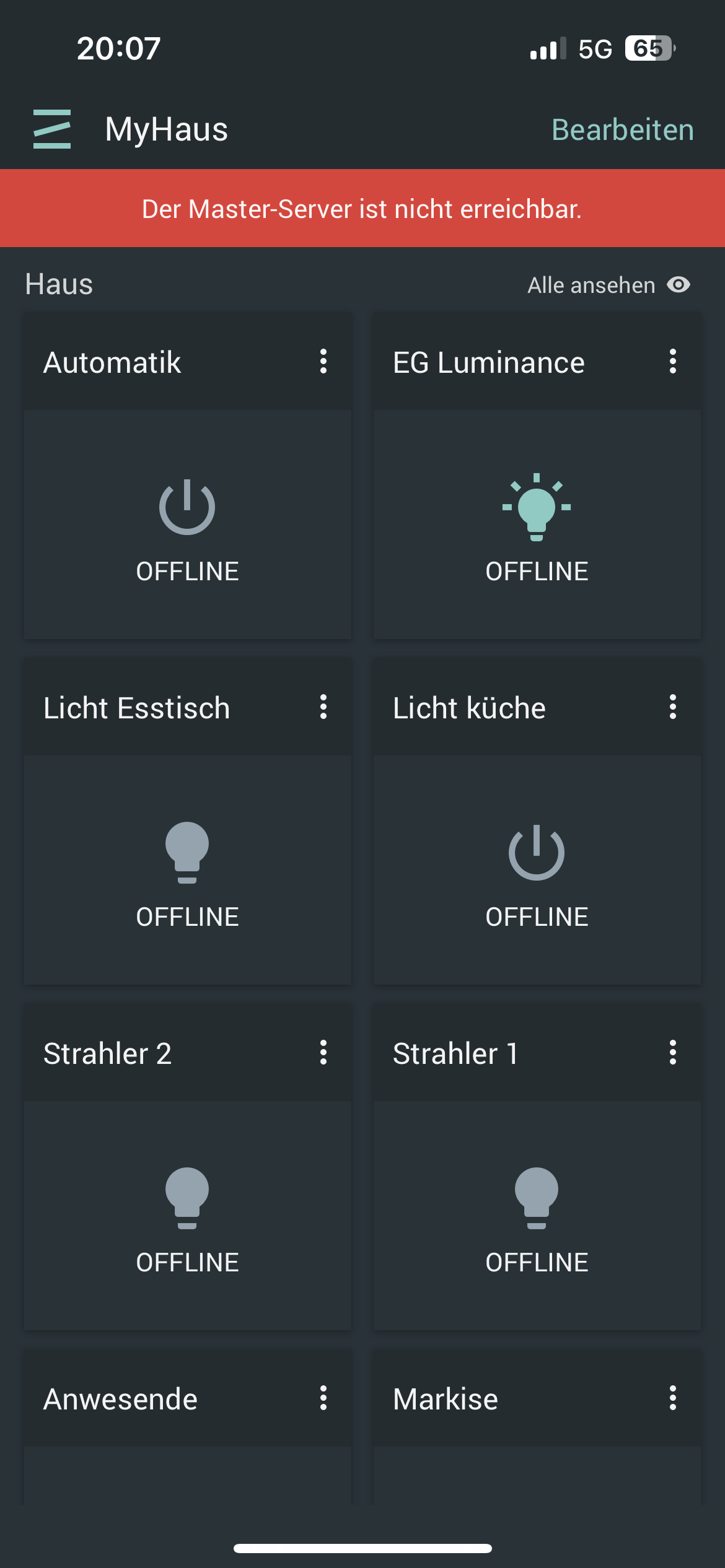Open the three-dot menu for Licht Esstisch

[x=323, y=707]
